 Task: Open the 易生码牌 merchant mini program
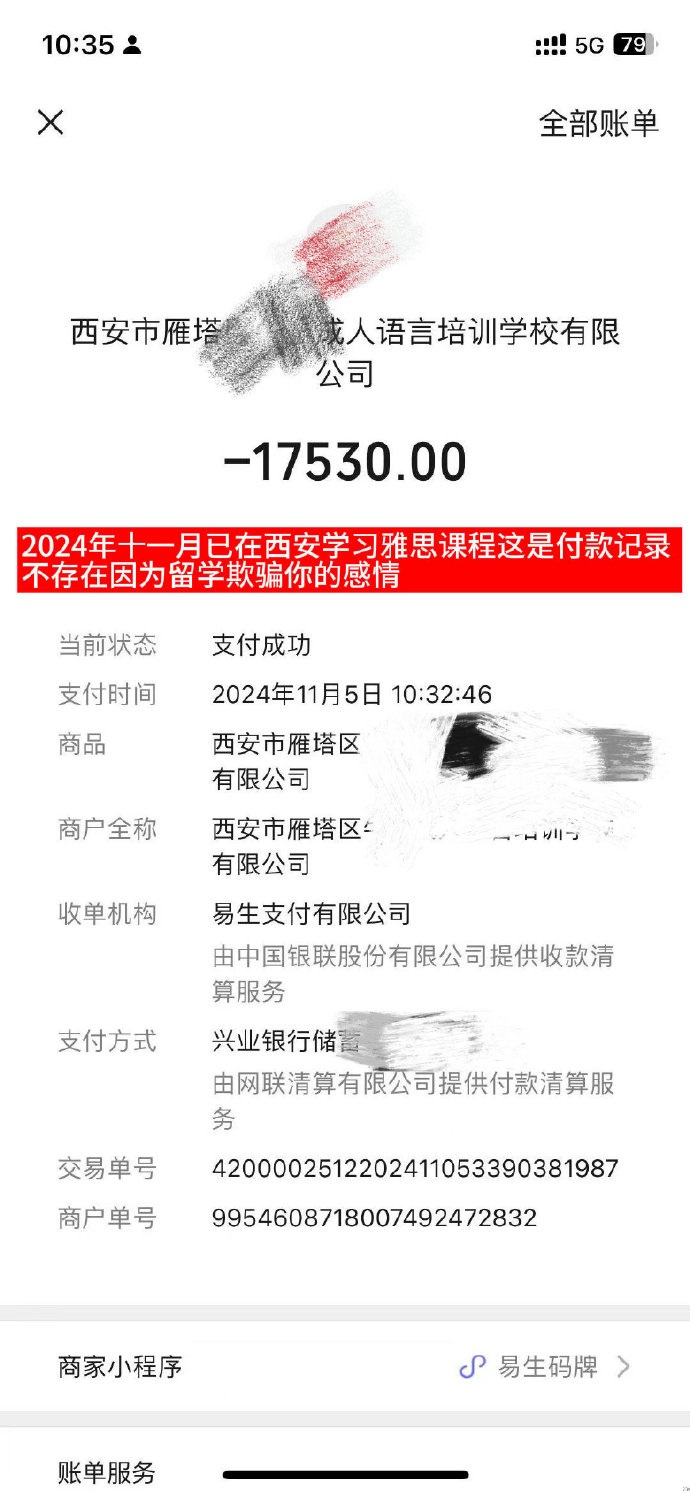(x=545, y=1367)
